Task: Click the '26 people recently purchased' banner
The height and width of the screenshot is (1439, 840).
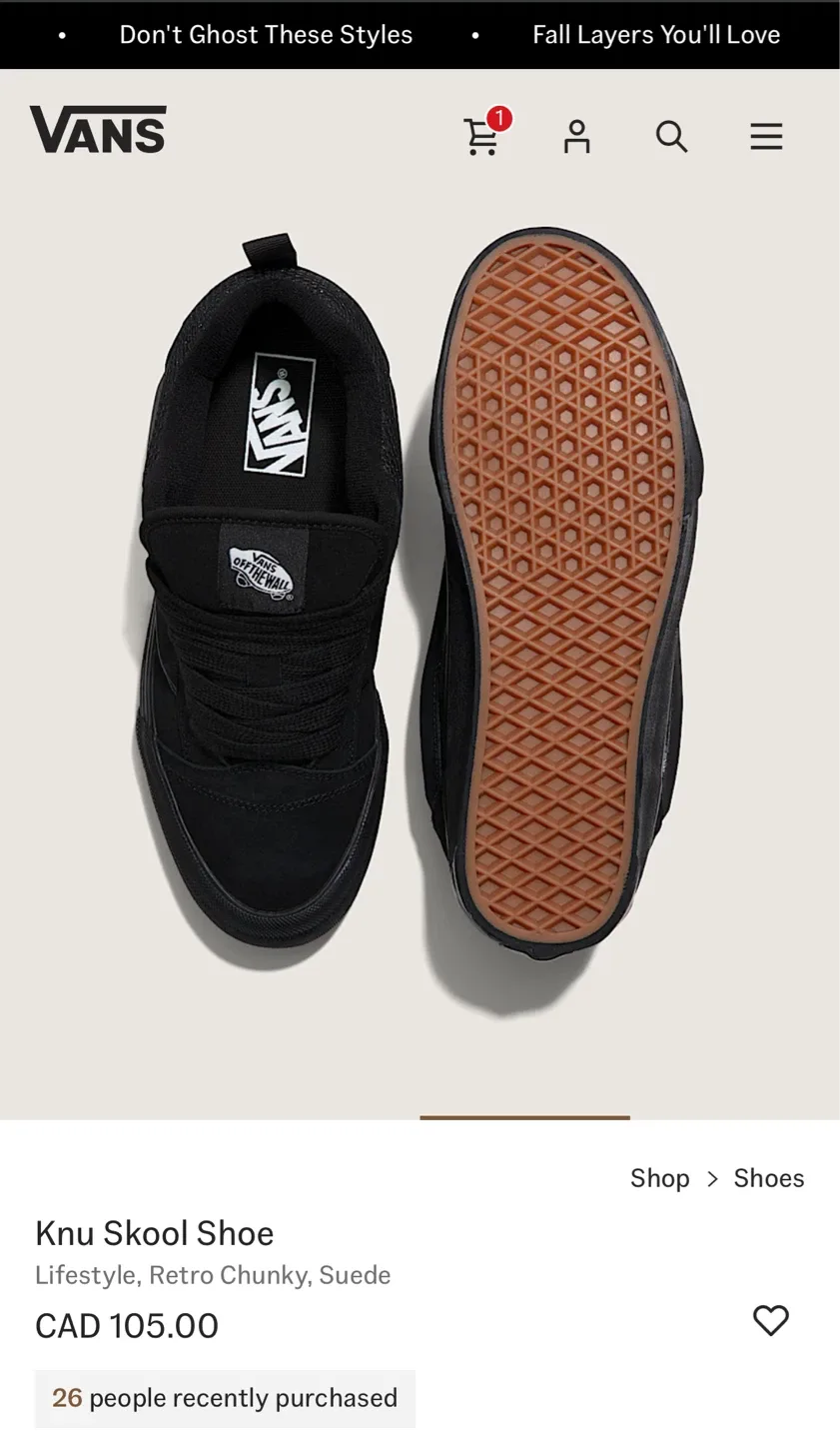Action: (x=225, y=1398)
